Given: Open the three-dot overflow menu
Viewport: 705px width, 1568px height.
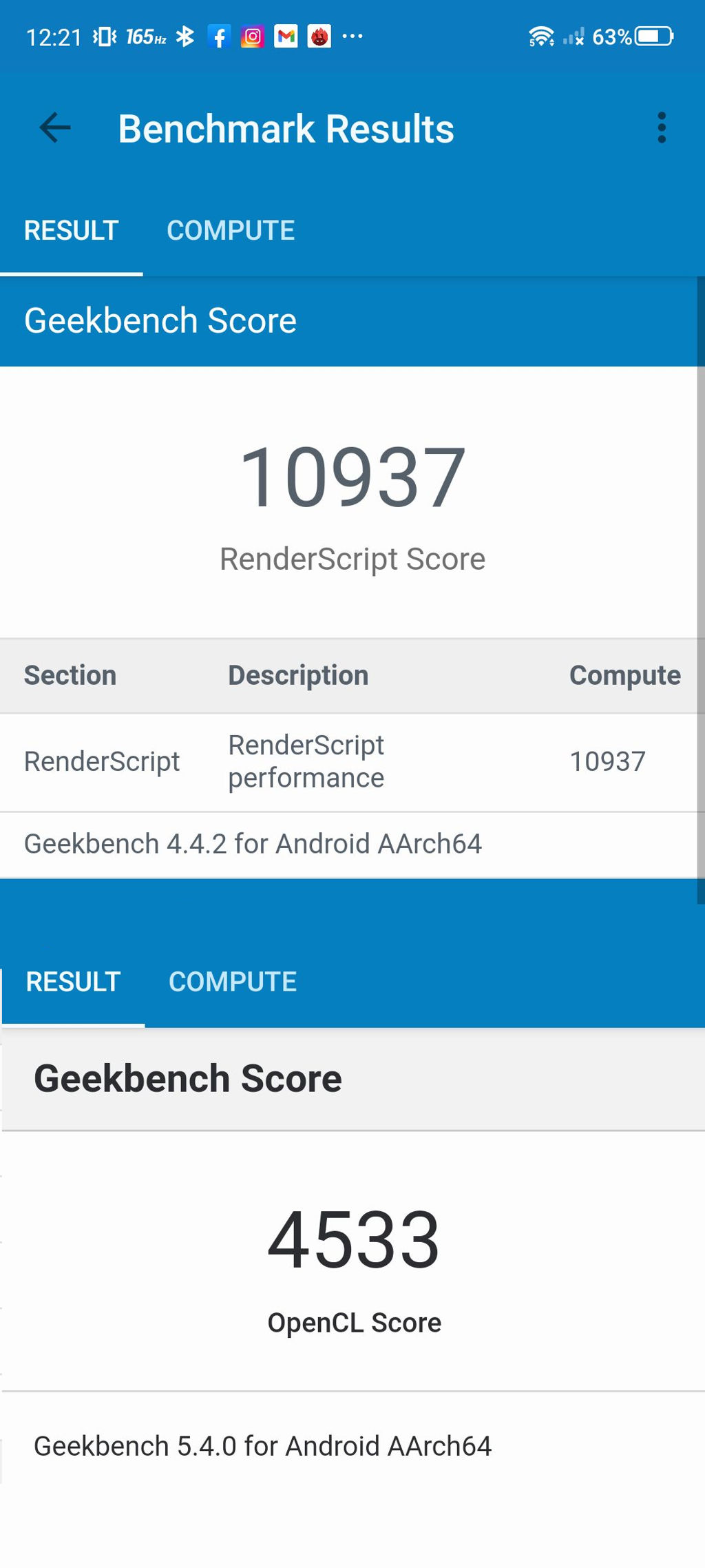Looking at the screenshot, I should [661, 128].
